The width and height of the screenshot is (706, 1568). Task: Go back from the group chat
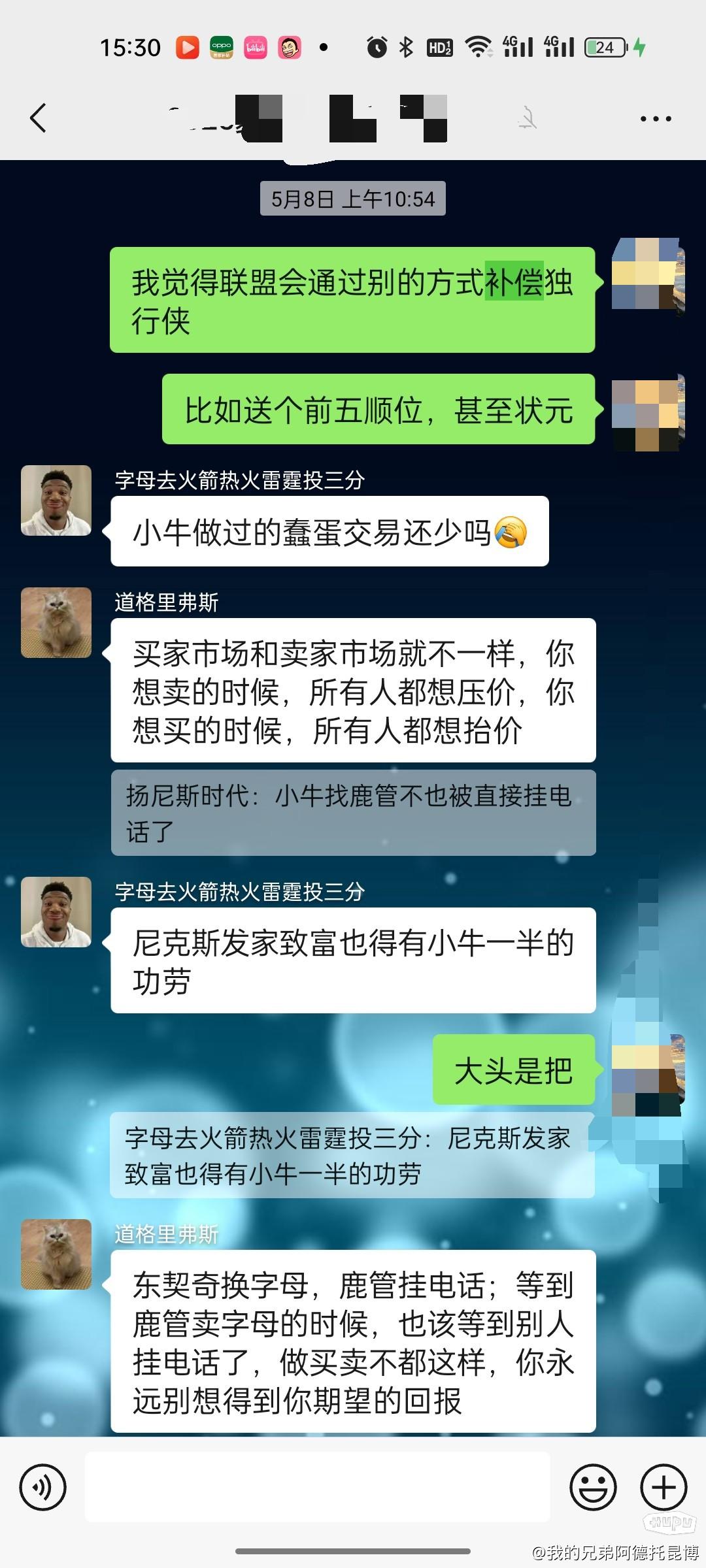pos(38,118)
